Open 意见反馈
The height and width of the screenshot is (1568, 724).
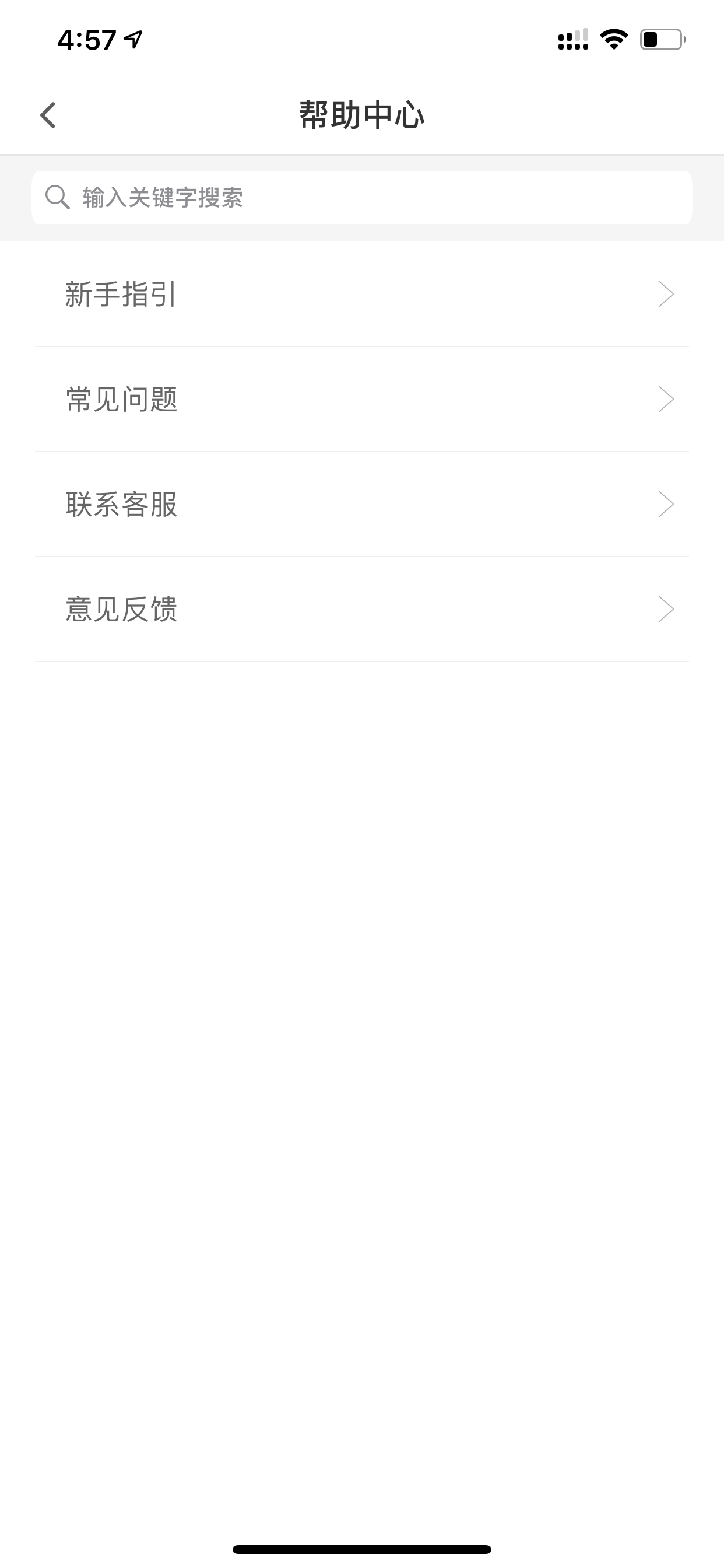point(362,610)
